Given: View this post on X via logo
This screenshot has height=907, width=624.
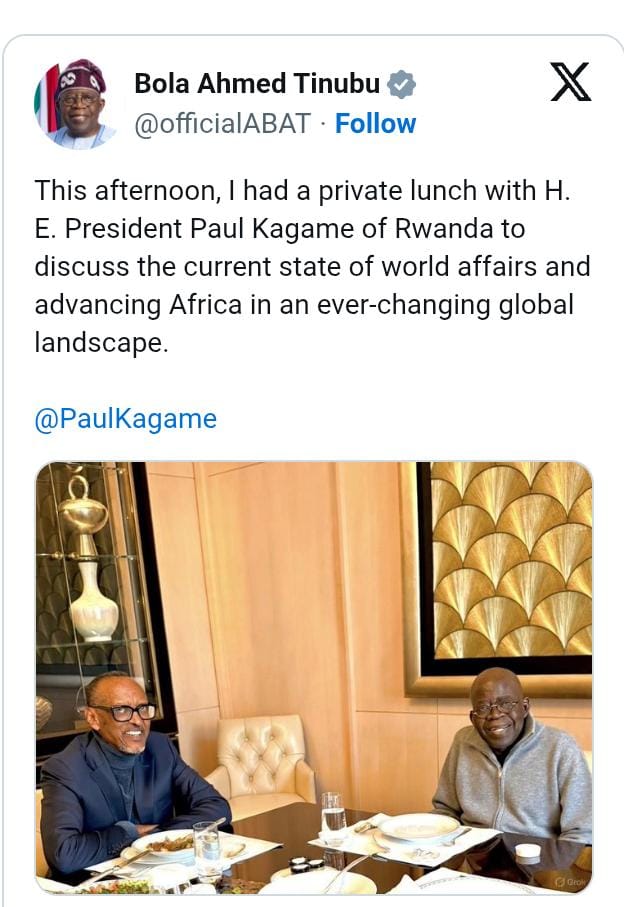Looking at the screenshot, I should pos(570,83).
